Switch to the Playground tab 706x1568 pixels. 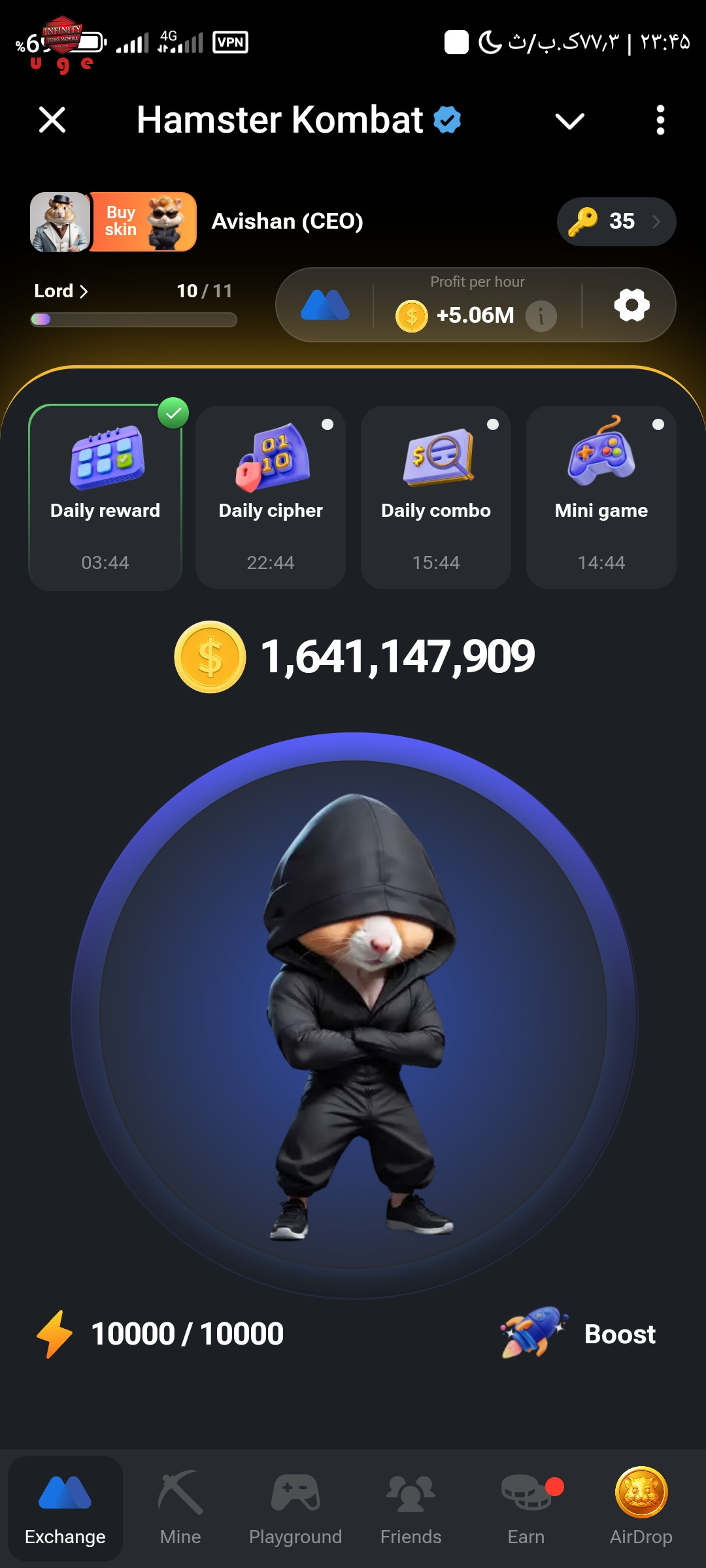coord(295,1508)
